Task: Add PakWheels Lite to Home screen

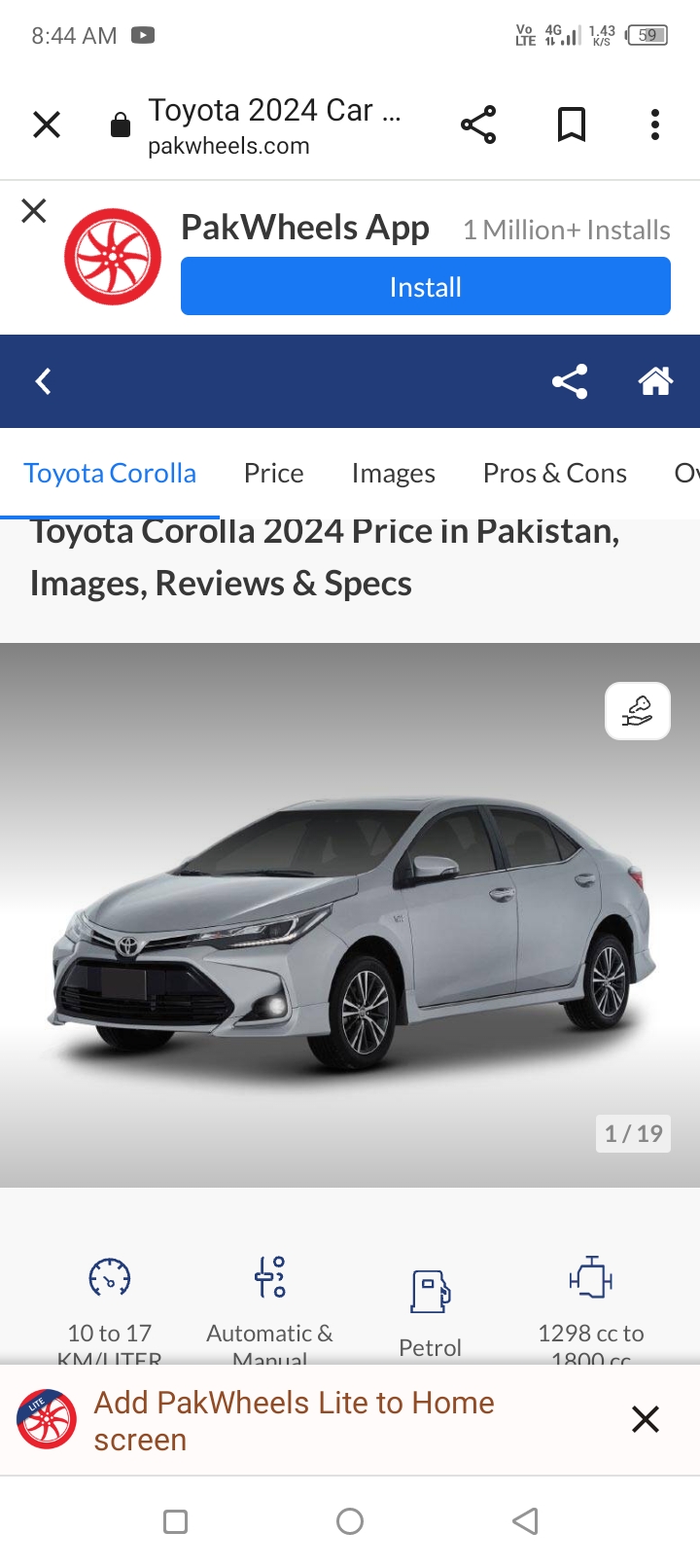Action: click(294, 1420)
